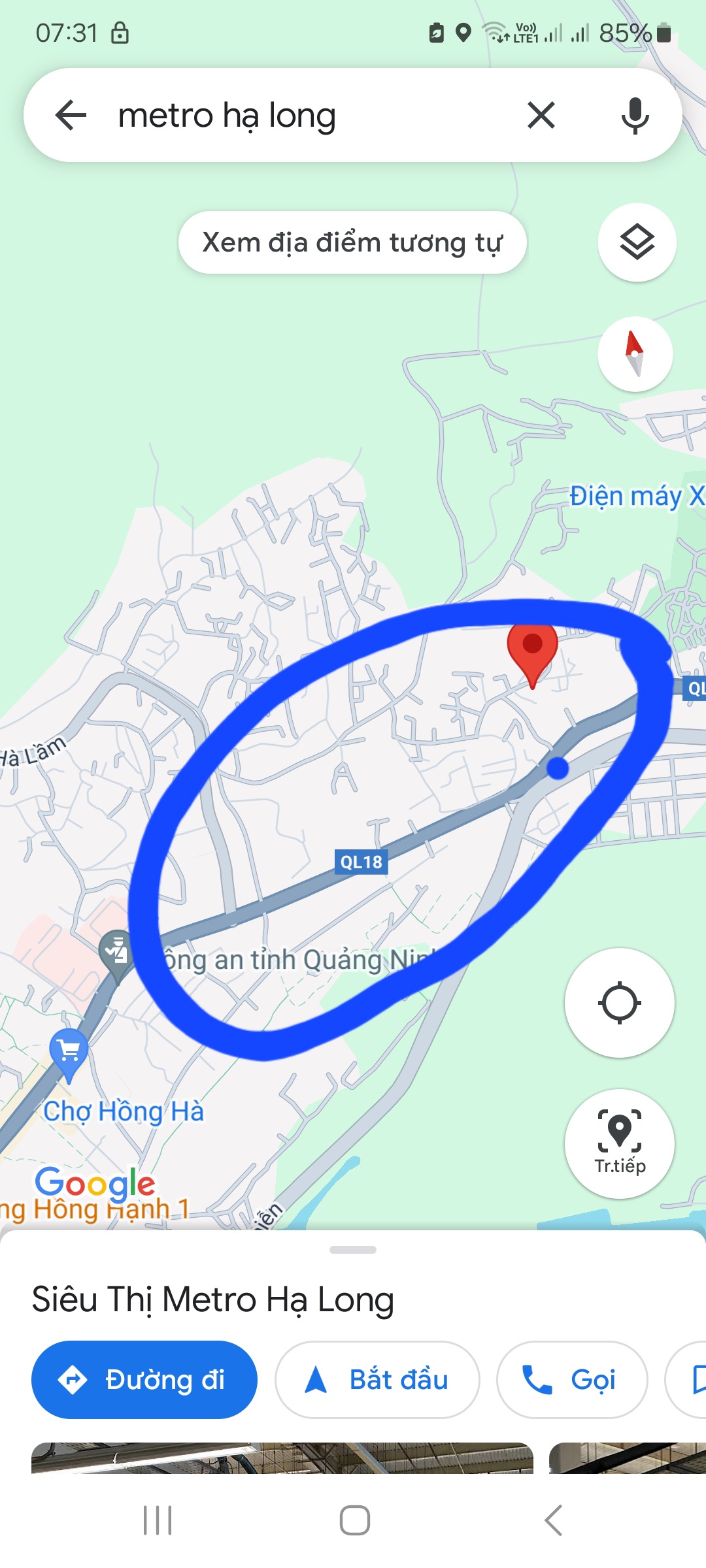Open the 'Tr.tiếp' live view button
The width and height of the screenshot is (706, 1568).
[619, 1143]
